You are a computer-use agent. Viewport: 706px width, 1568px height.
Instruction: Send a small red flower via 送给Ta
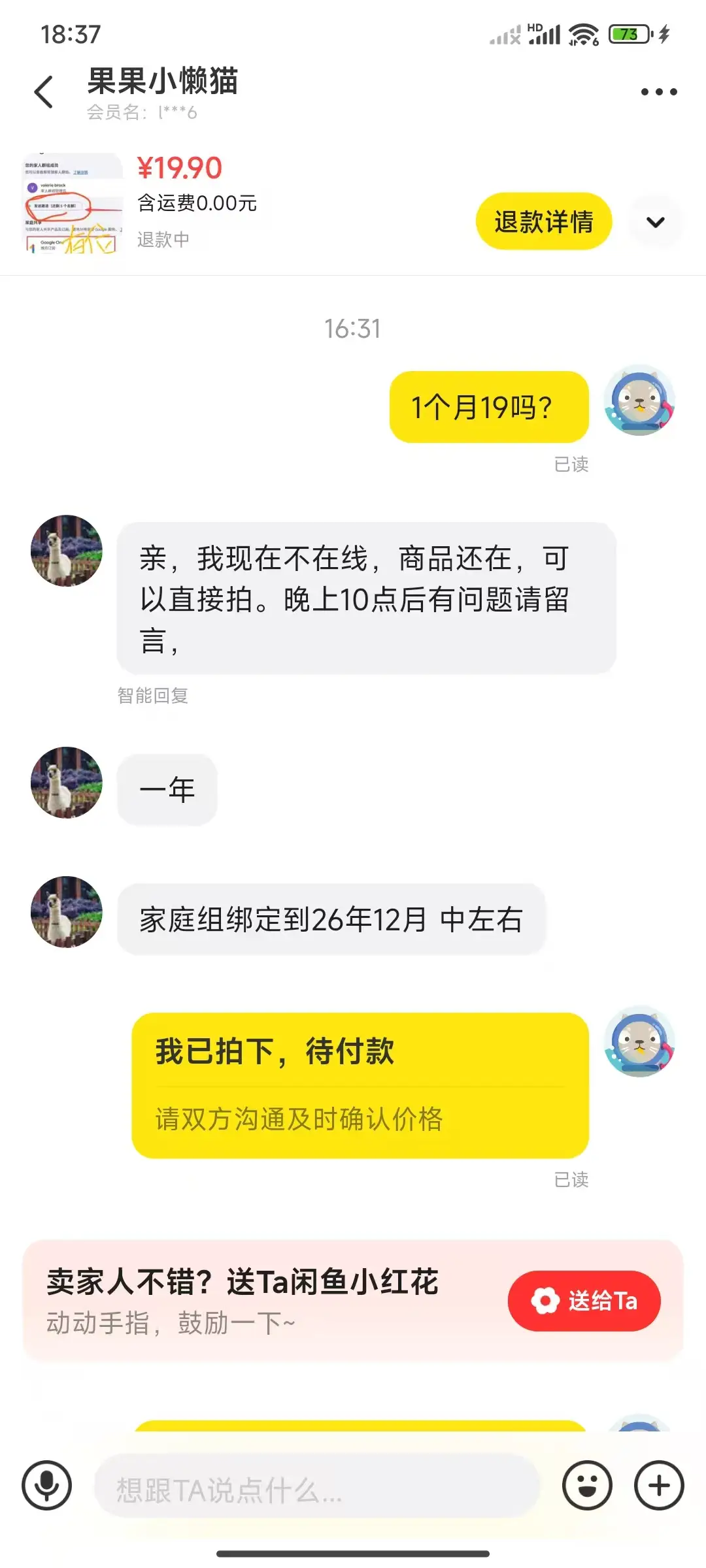[x=584, y=1300]
